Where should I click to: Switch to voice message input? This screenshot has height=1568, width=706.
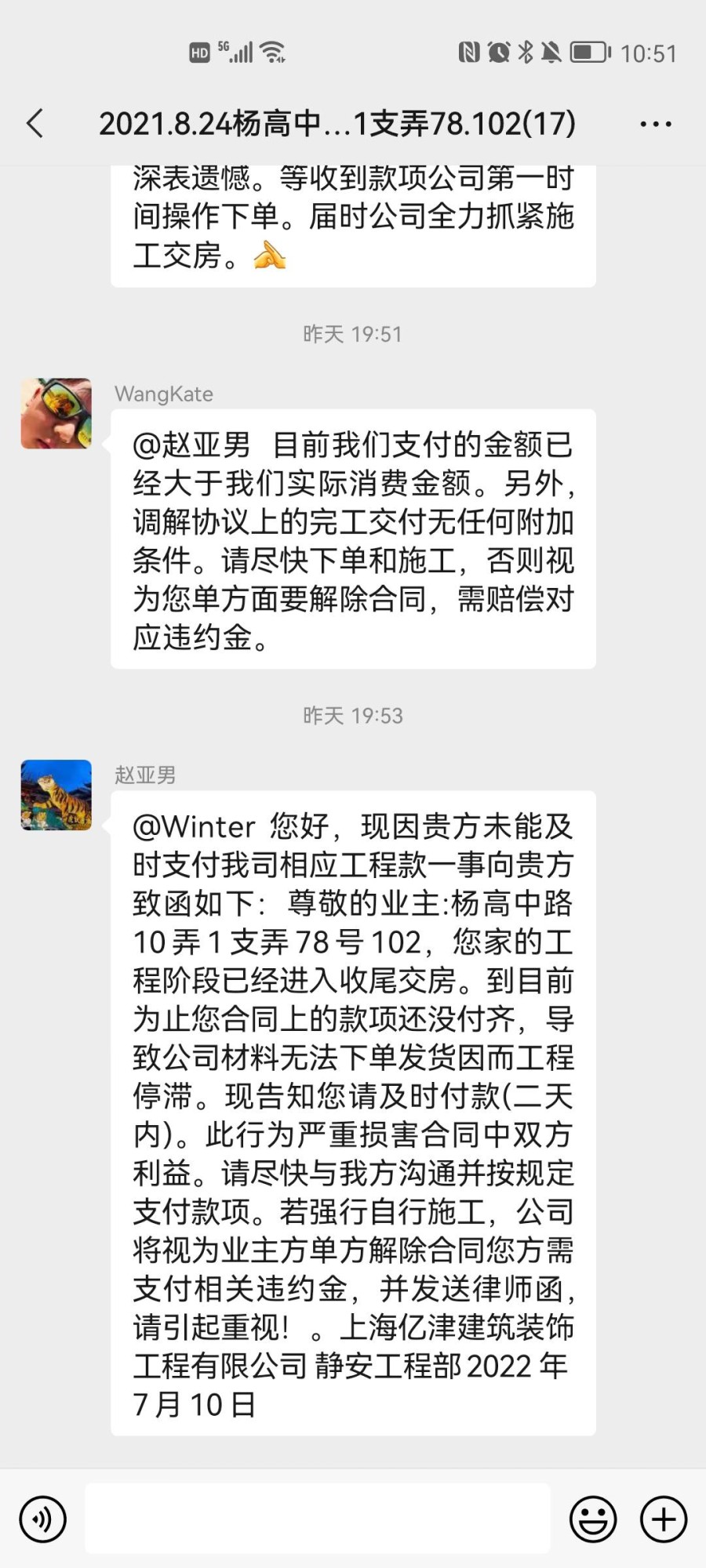[43, 1519]
